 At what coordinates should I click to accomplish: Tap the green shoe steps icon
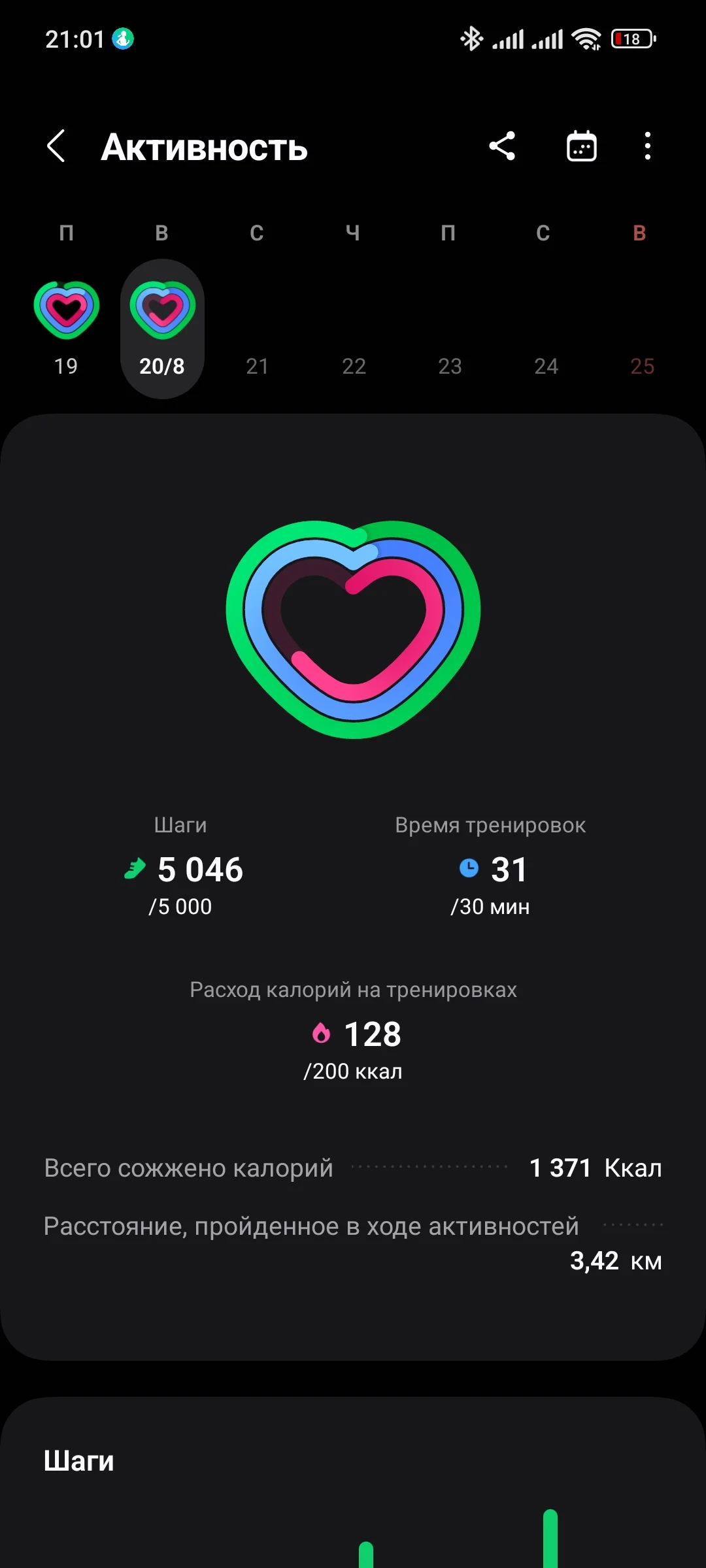click(x=134, y=869)
